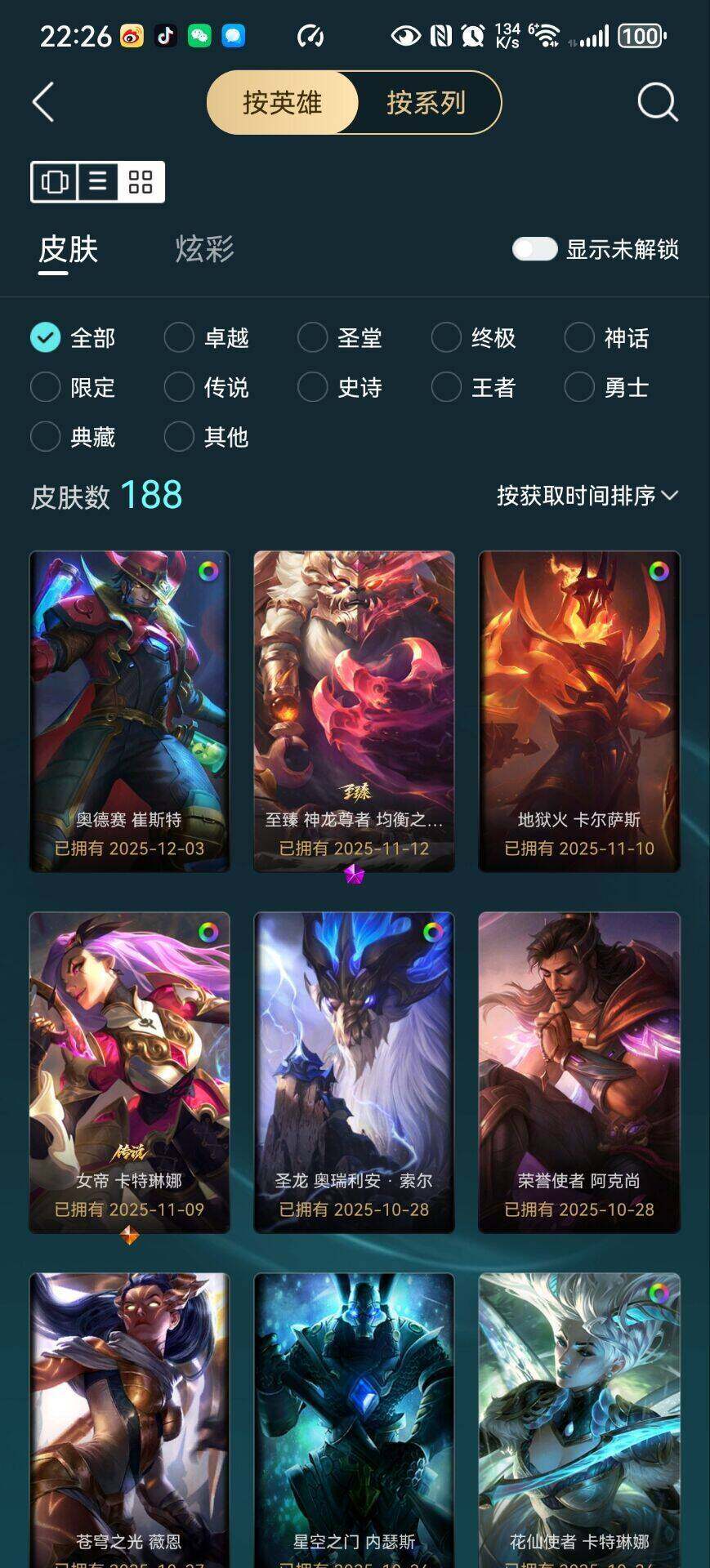The width and height of the screenshot is (710, 1568).
Task: Open the search magnifier icon
Action: (x=658, y=102)
